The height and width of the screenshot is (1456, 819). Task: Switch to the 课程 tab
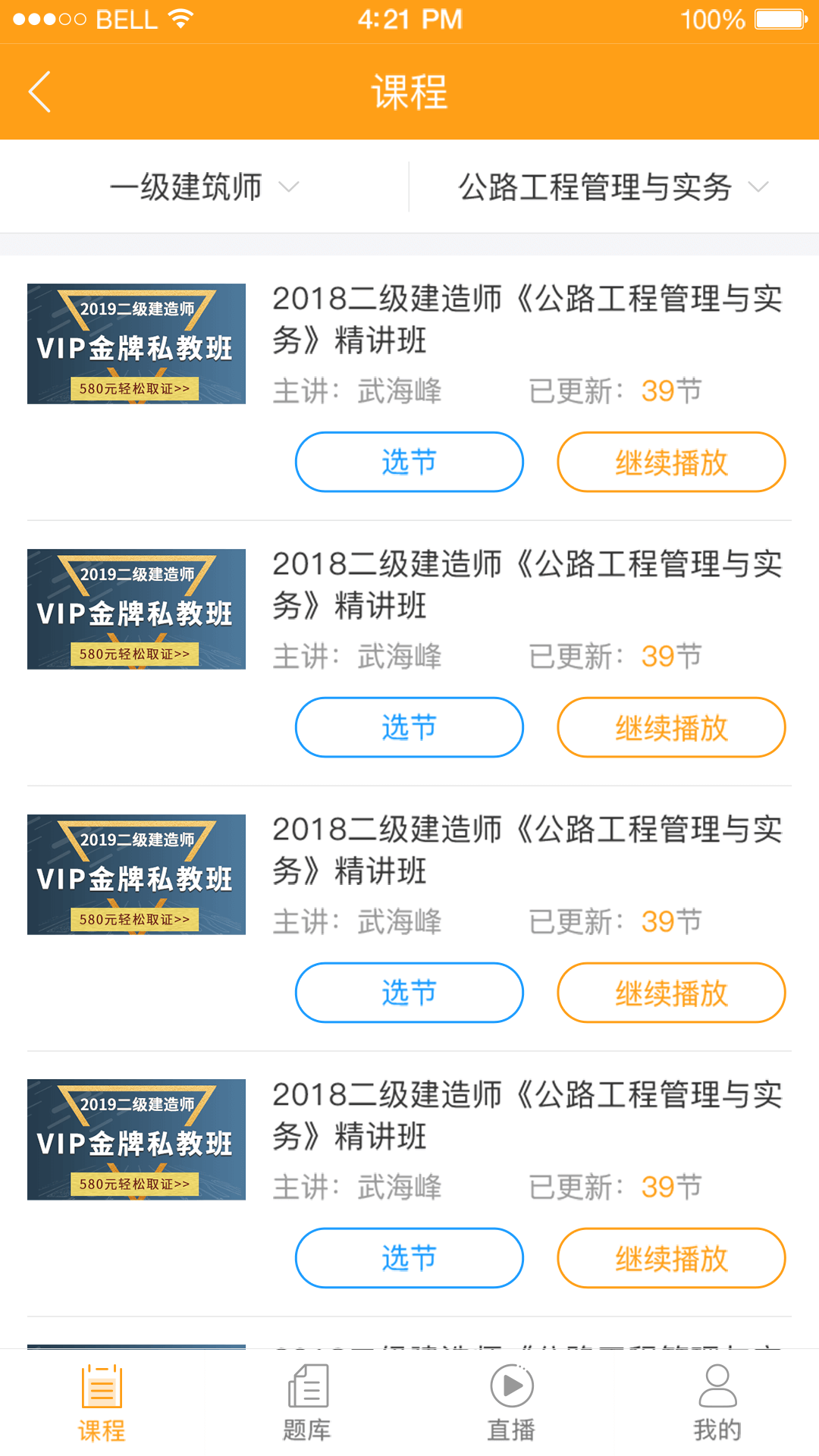click(x=102, y=1403)
